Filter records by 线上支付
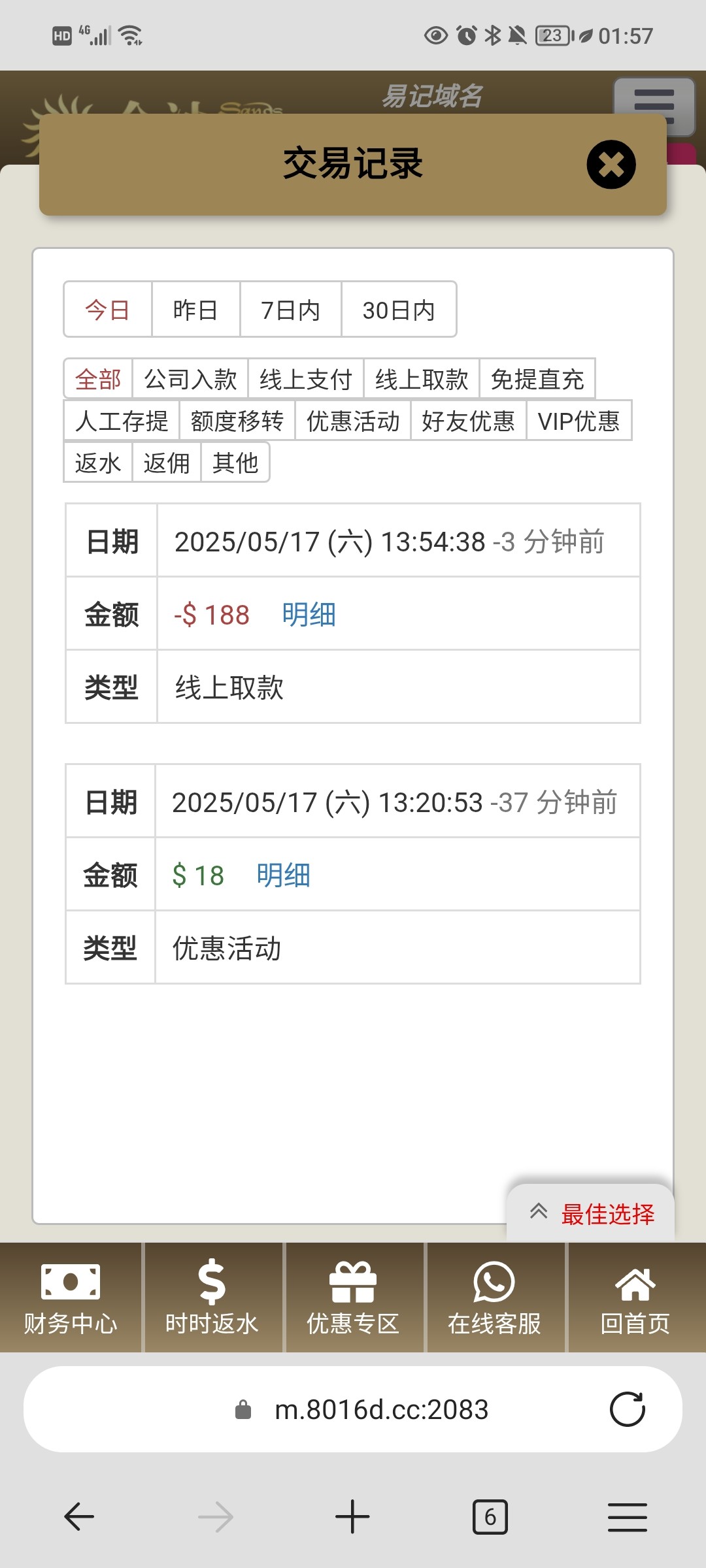Image resolution: width=706 pixels, height=1568 pixels. pyautogui.click(x=306, y=379)
